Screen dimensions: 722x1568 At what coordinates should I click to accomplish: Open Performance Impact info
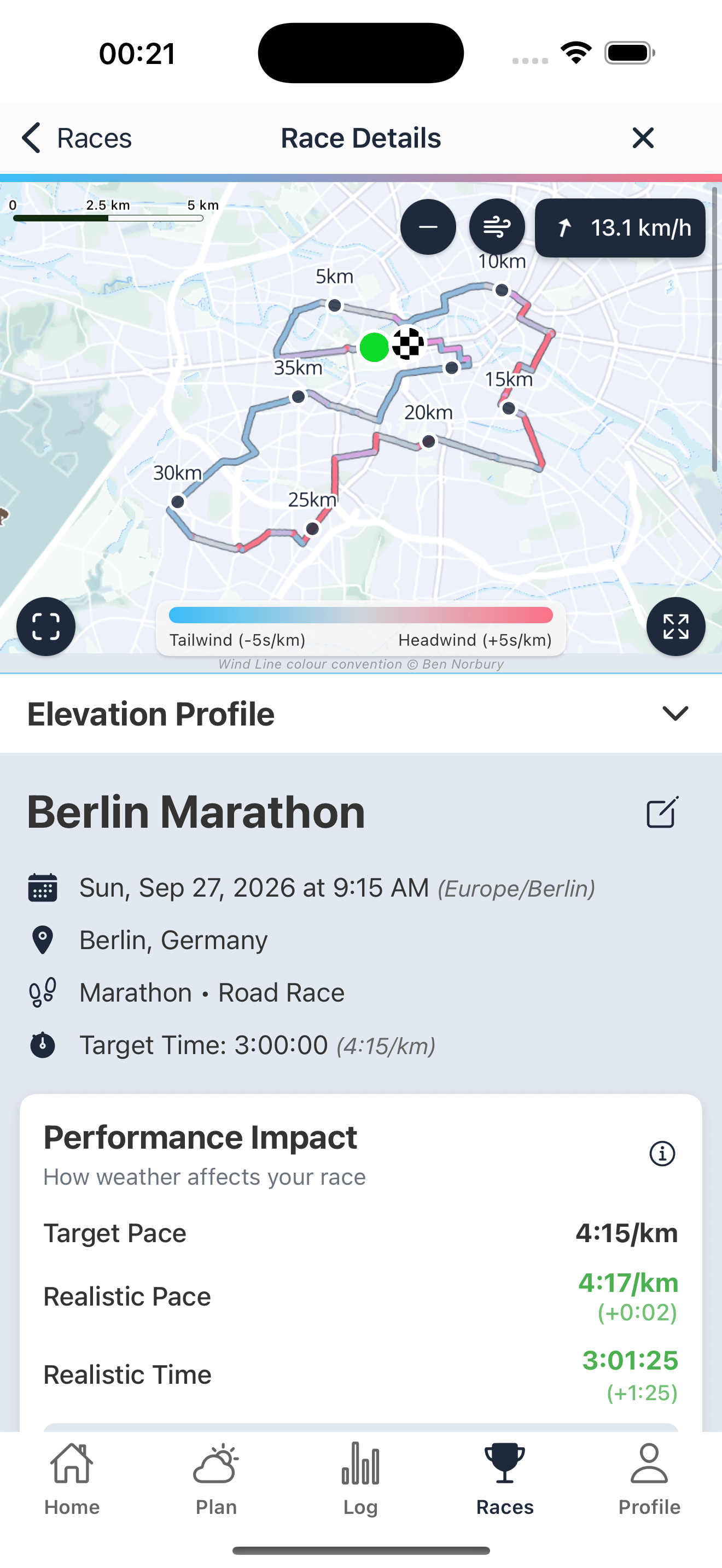tap(662, 1153)
